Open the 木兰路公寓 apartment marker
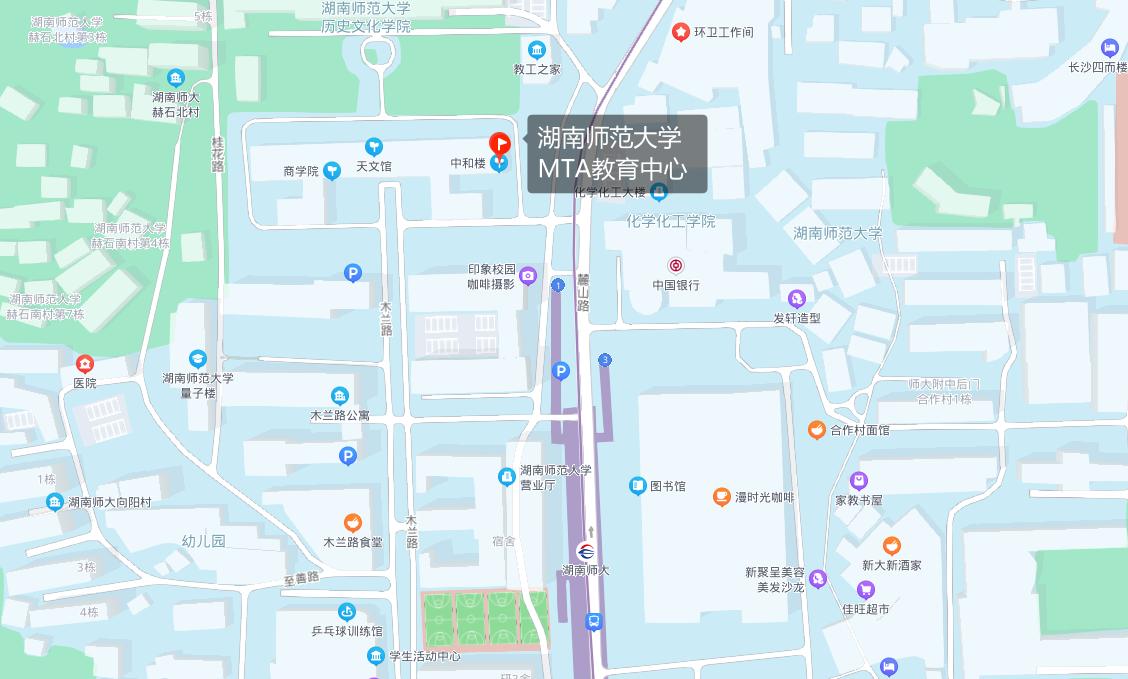The width and height of the screenshot is (1128, 679). pos(340,396)
